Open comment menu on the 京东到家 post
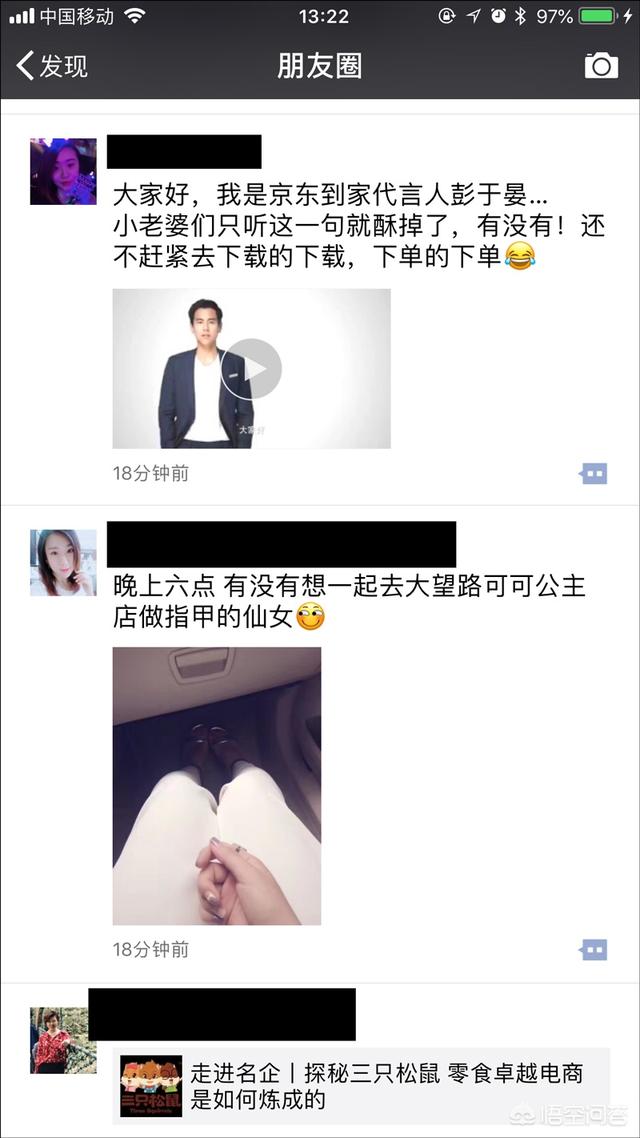This screenshot has height=1138, width=640. coord(593,473)
